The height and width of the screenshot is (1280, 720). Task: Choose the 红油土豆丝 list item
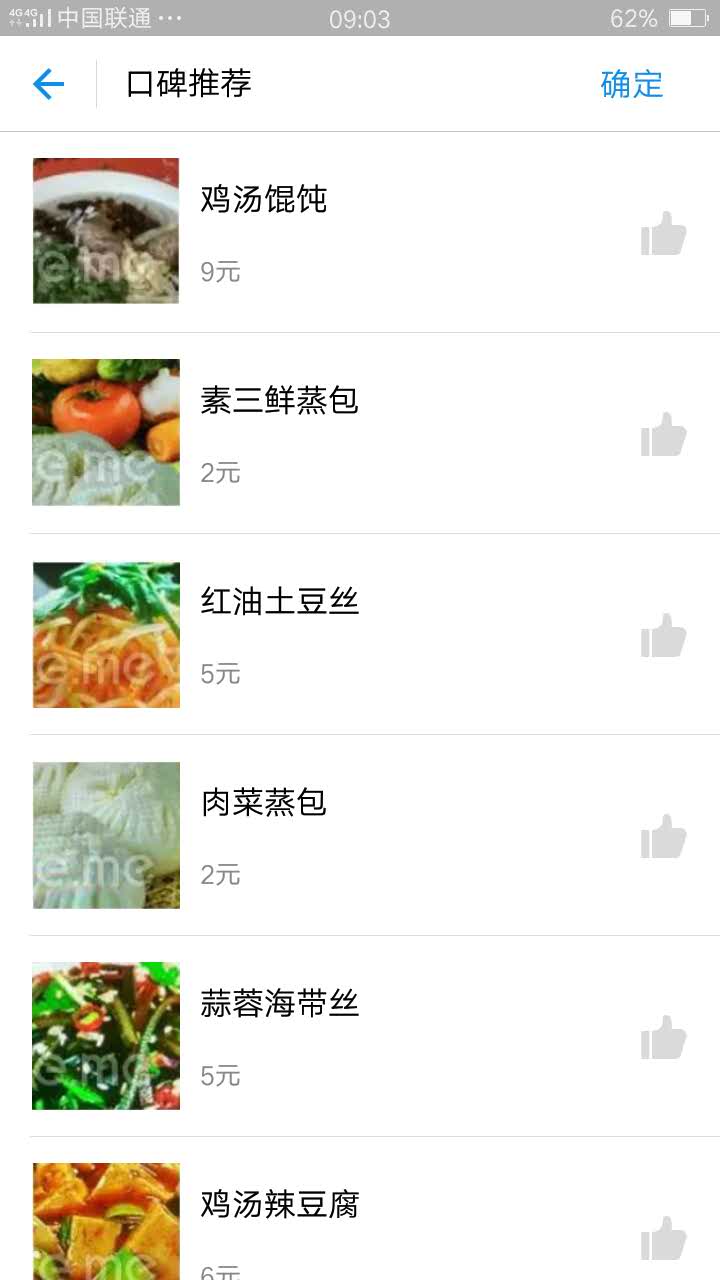tap(400, 634)
